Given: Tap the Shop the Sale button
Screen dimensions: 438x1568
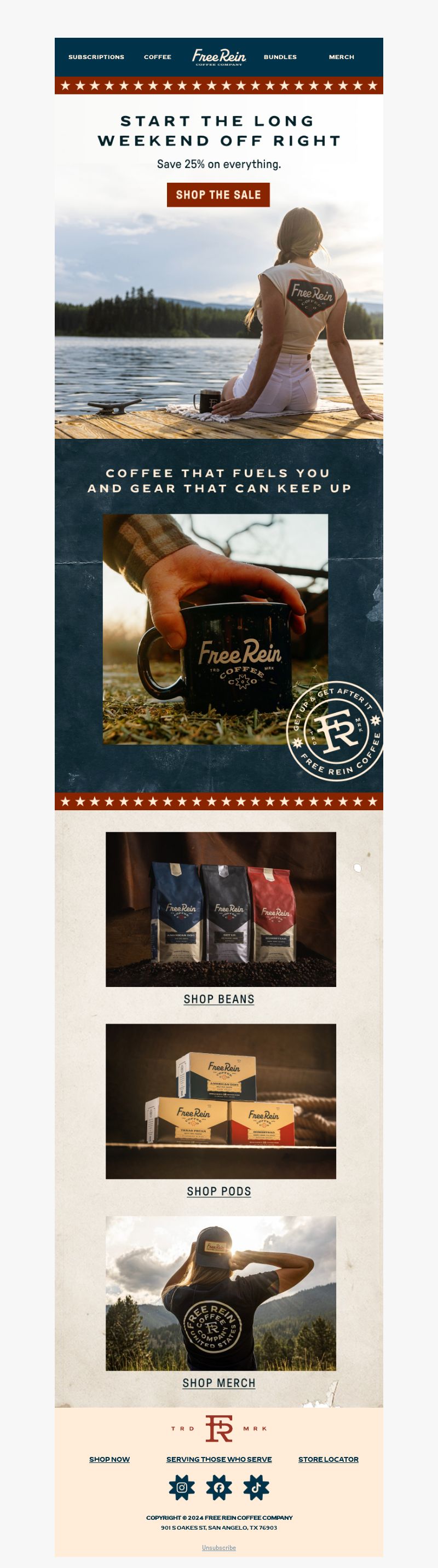Looking at the screenshot, I should tap(218, 195).
